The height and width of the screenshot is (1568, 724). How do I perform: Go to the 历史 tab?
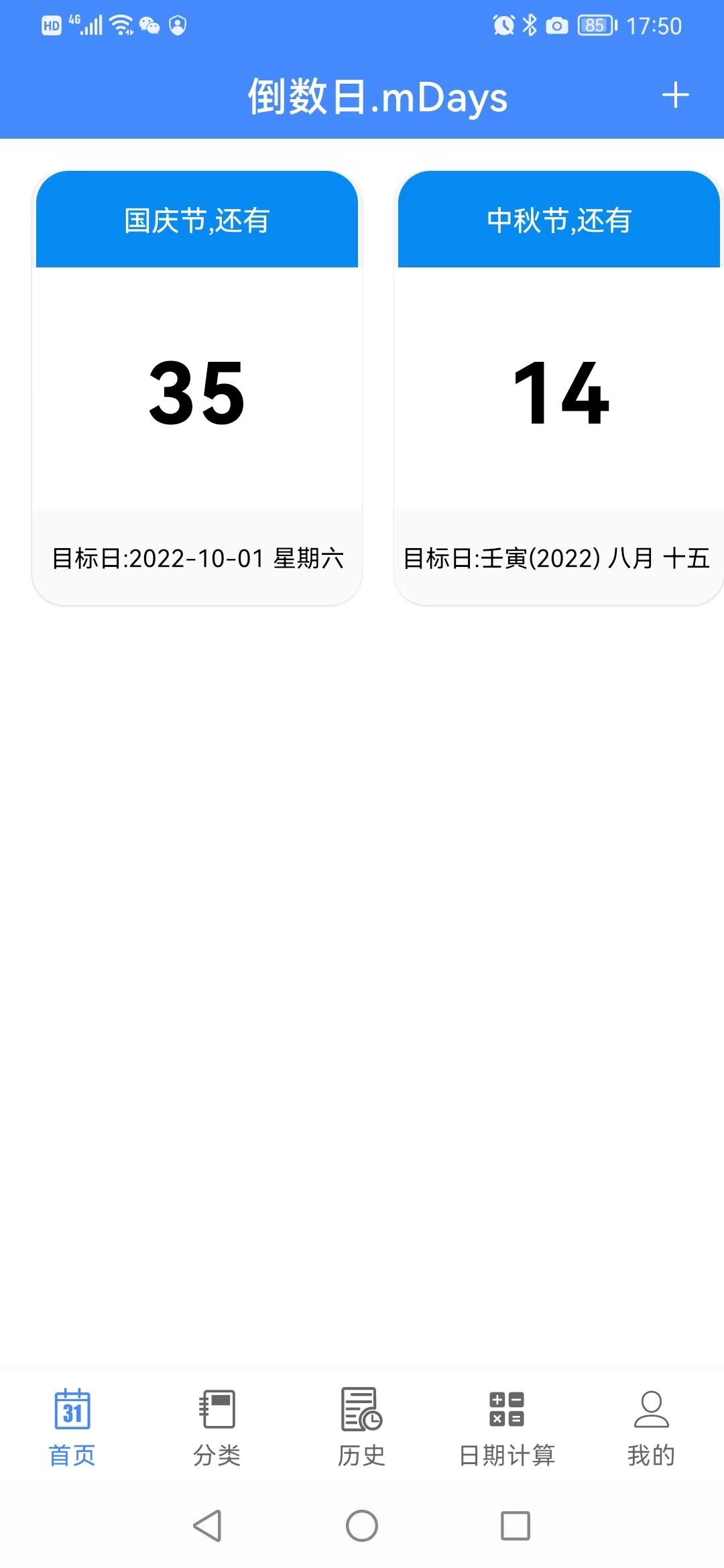(x=361, y=1427)
